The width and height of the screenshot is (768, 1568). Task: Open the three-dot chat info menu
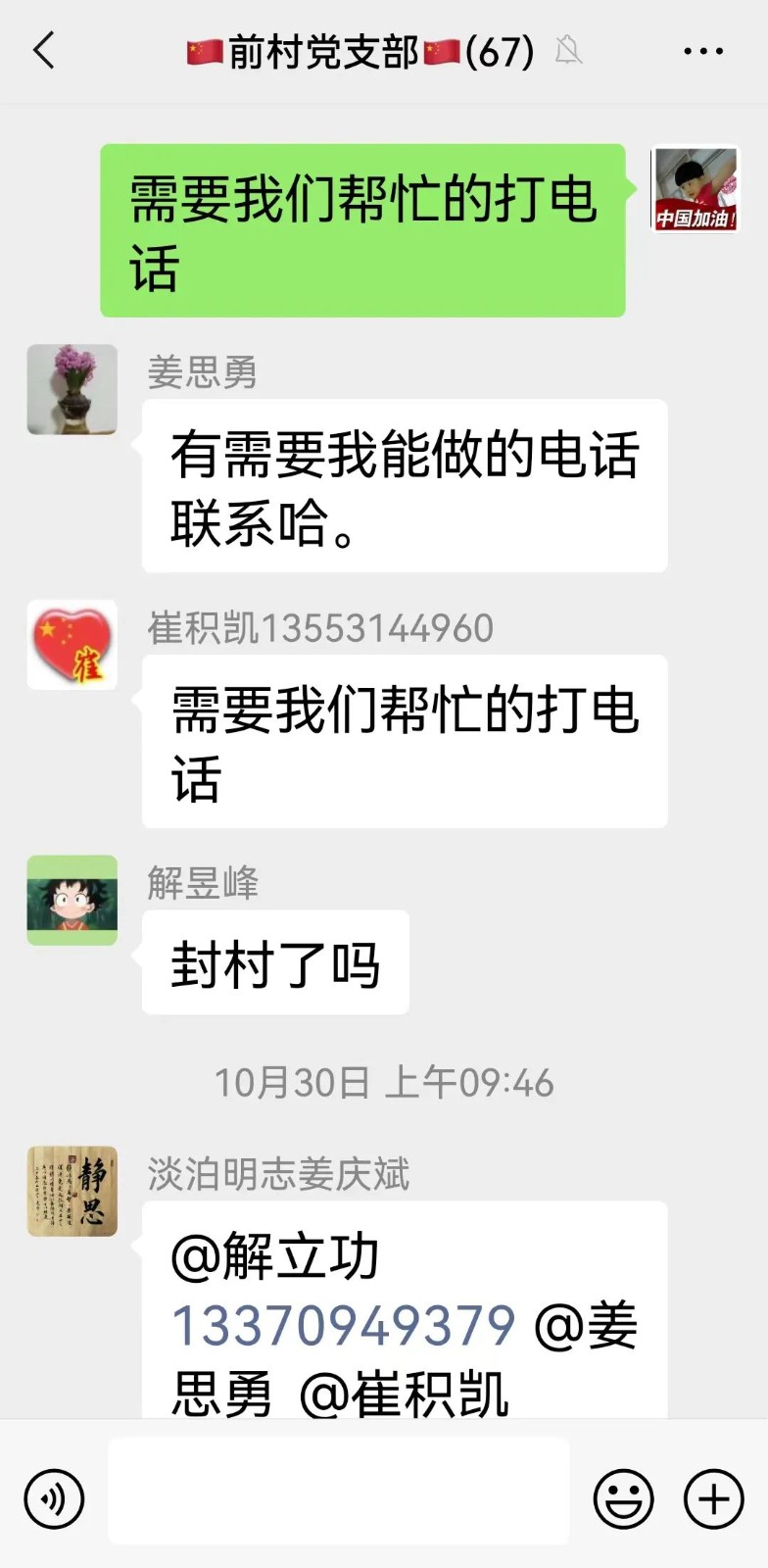(x=702, y=51)
